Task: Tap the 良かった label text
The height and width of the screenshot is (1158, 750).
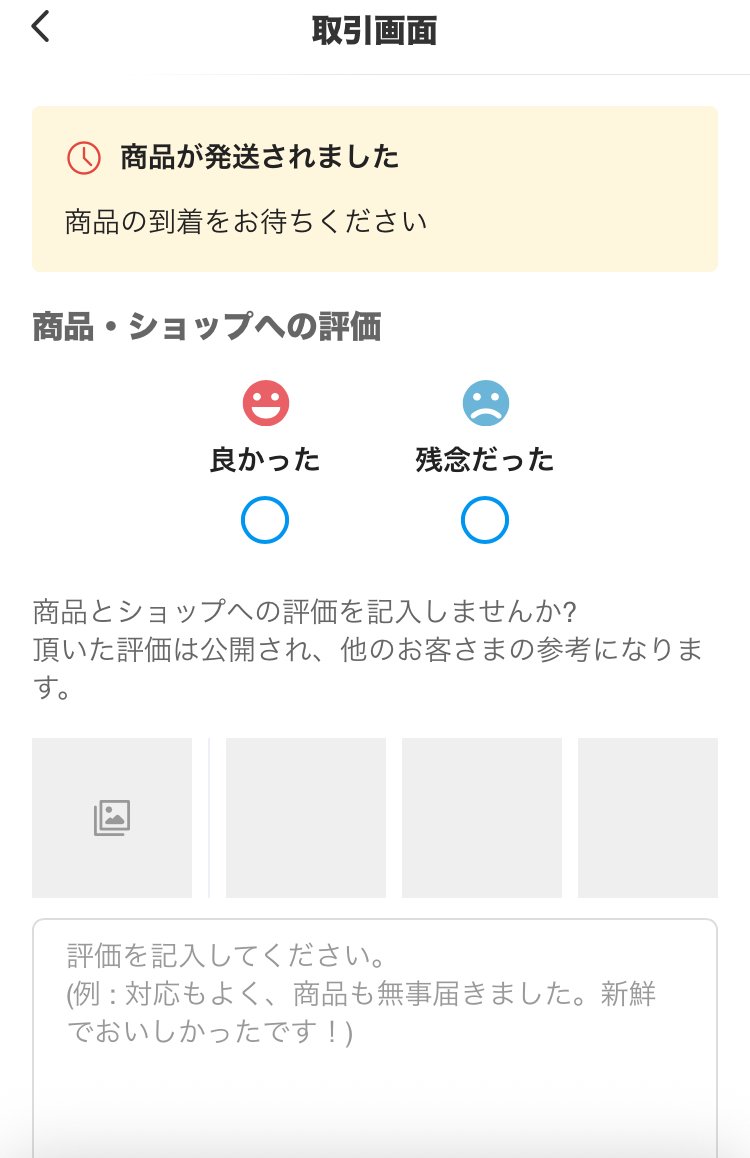Action: point(264,460)
